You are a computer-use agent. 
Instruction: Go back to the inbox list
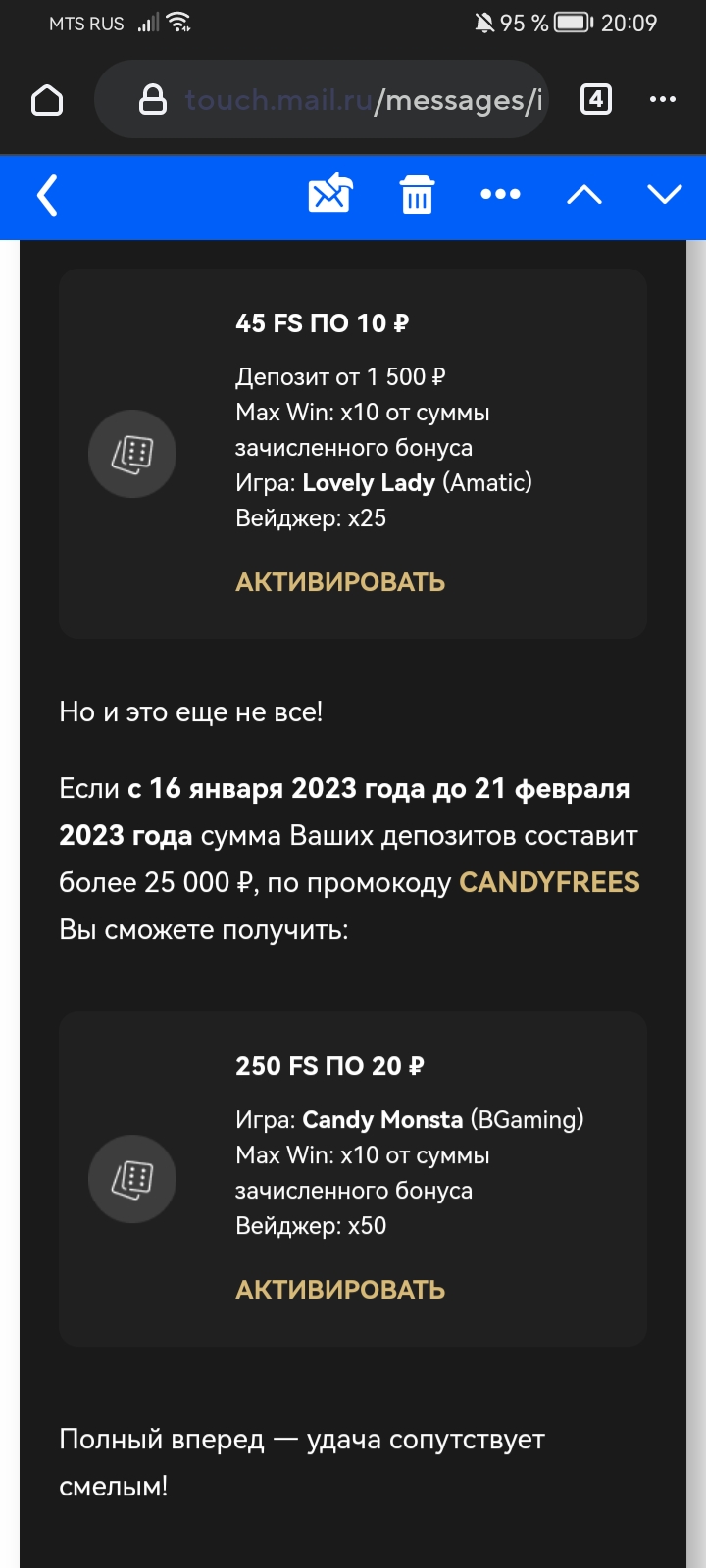click(47, 195)
